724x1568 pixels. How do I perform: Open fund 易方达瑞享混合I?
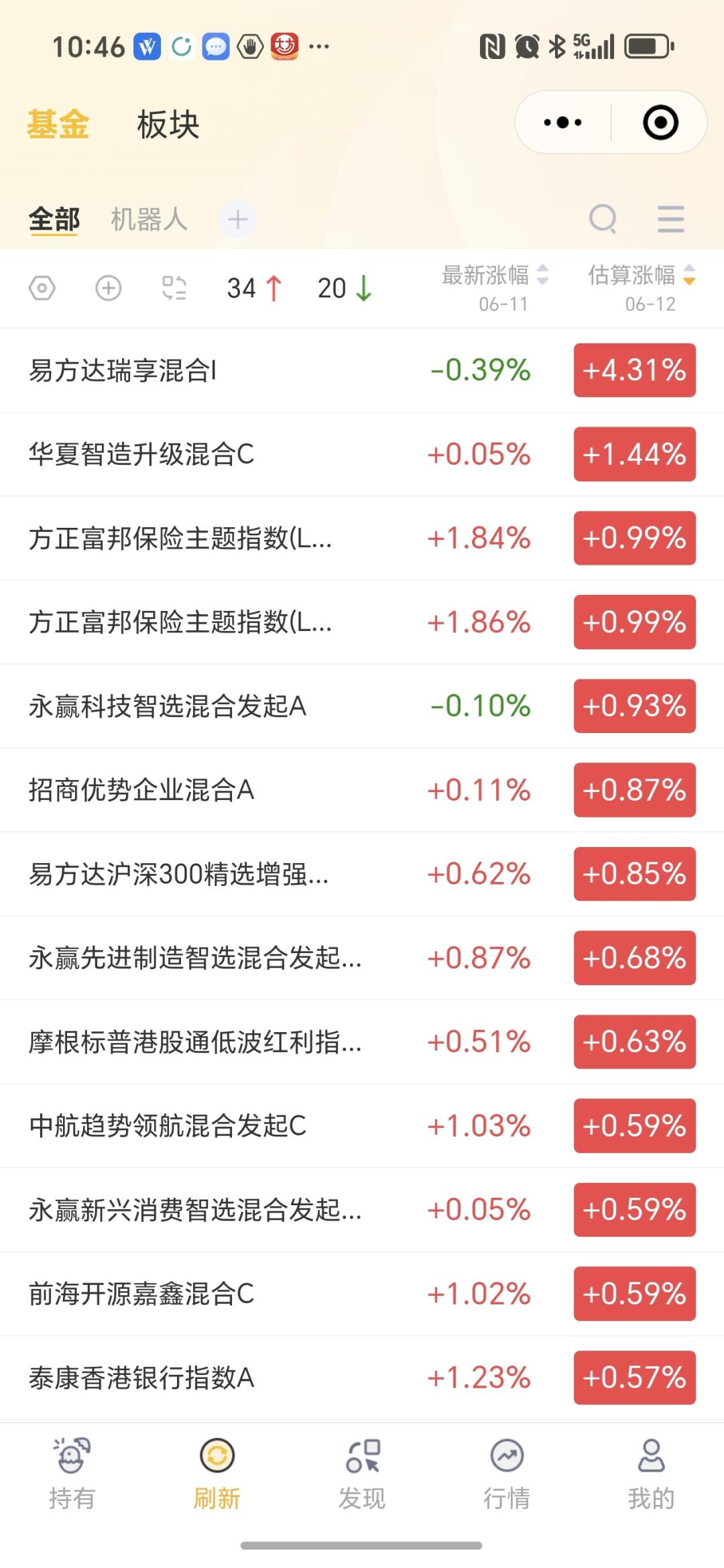coord(362,370)
